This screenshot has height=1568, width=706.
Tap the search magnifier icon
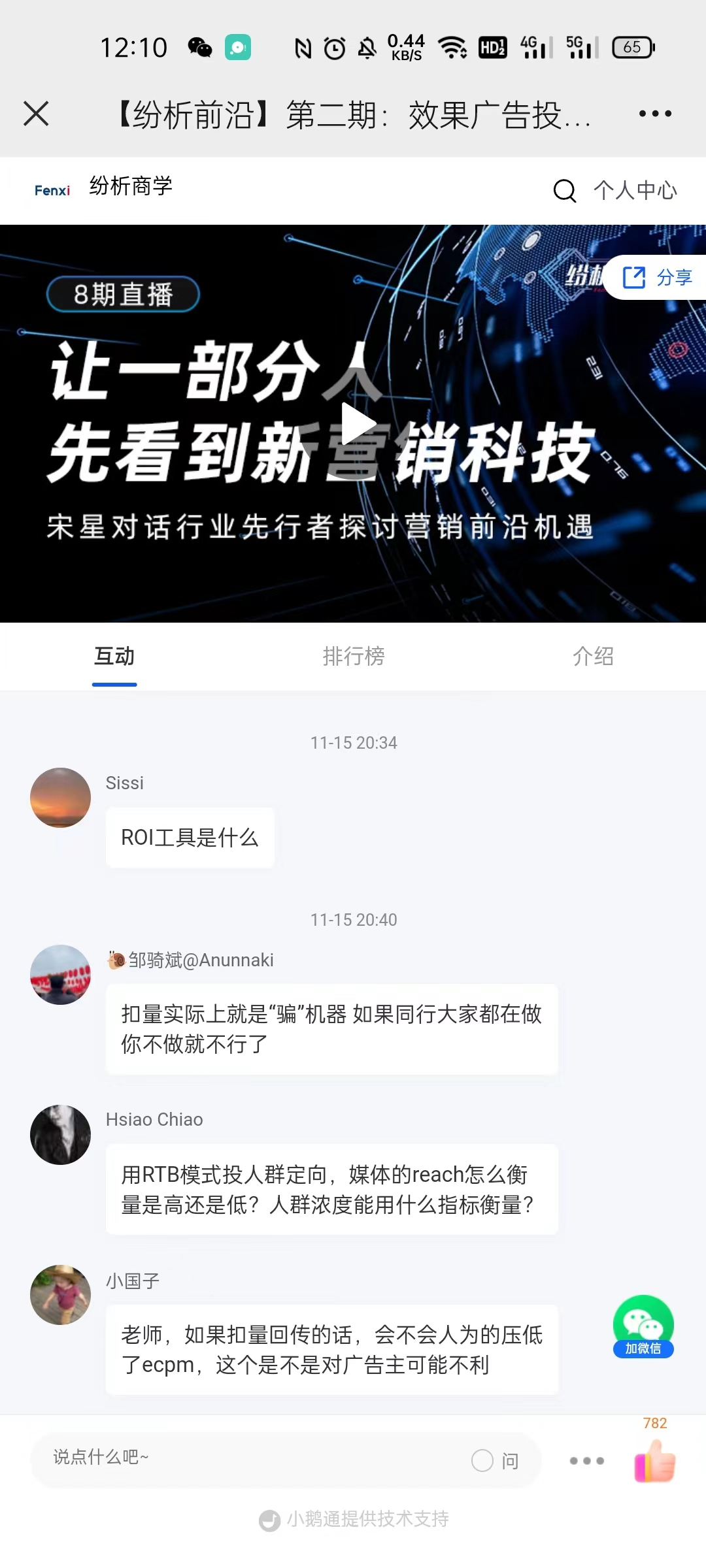tap(564, 191)
